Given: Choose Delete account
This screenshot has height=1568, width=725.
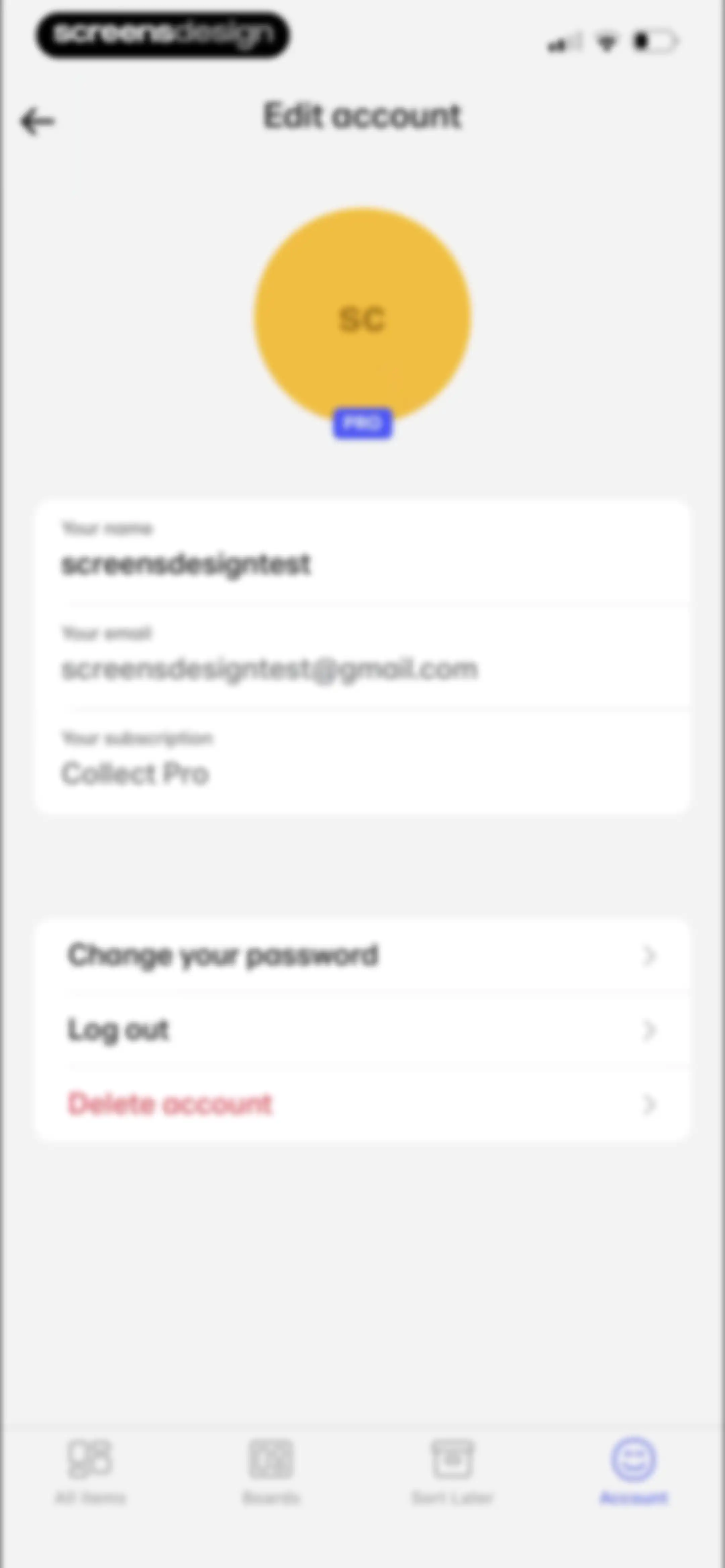Looking at the screenshot, I should click(x=362, y=1104).
